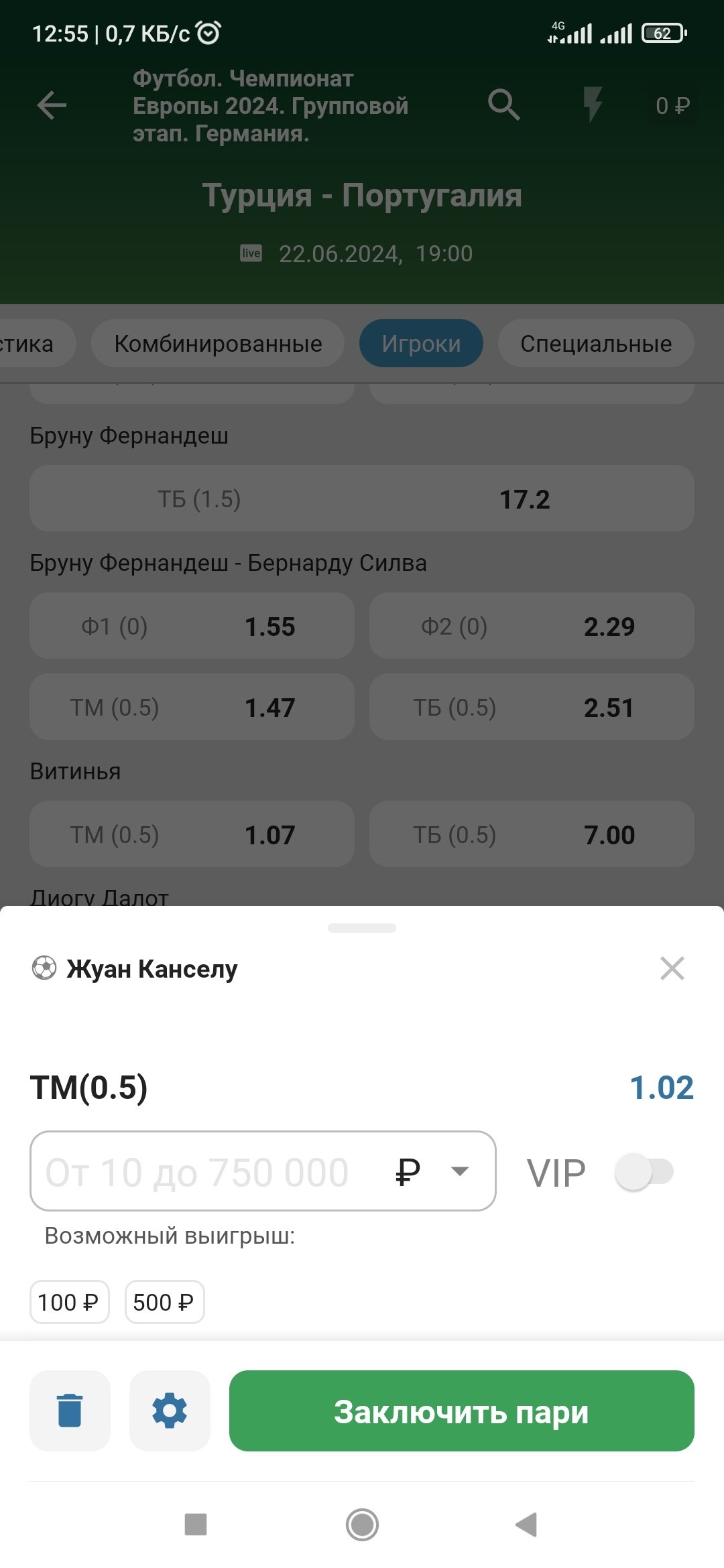Tap Заключить пари to place the bet
Screen dimensions: 724x1568
(461, 1411)
